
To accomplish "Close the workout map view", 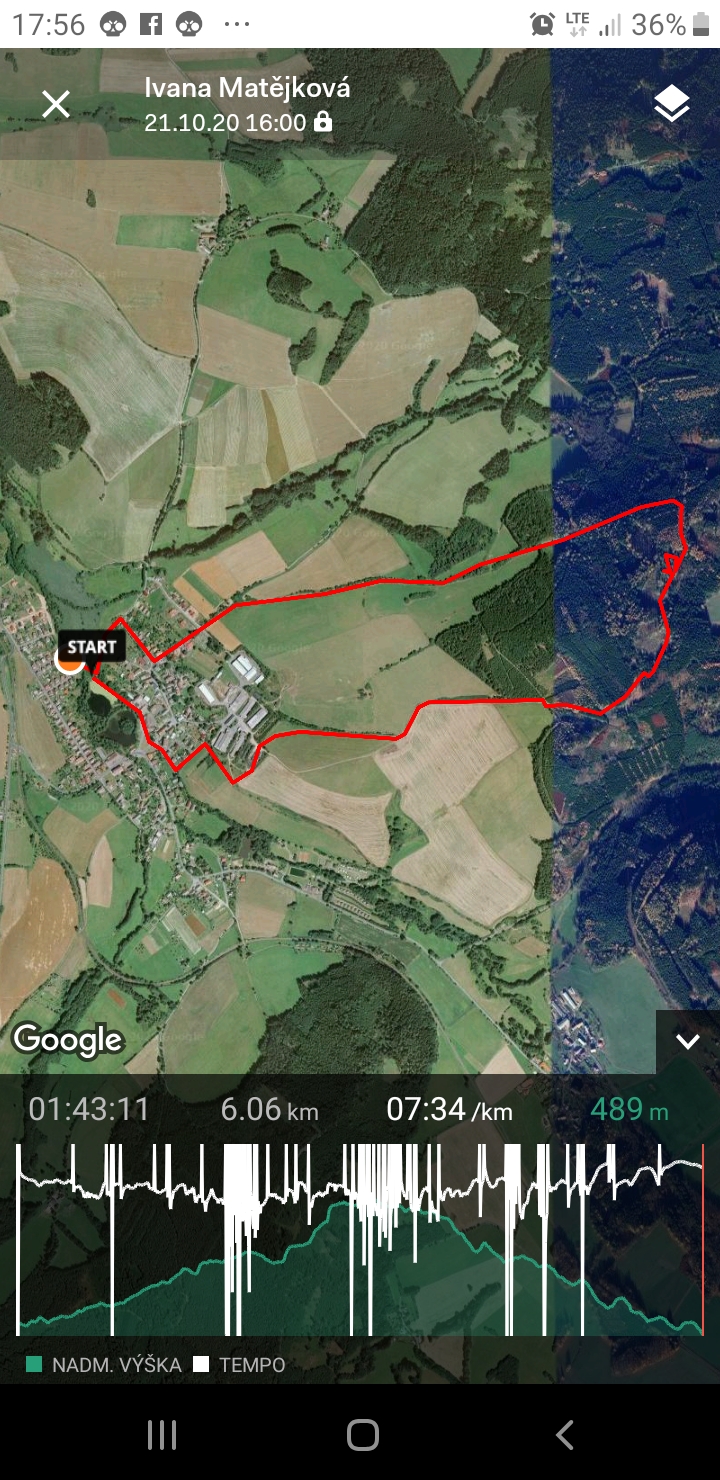I will [x=56, y=104].
